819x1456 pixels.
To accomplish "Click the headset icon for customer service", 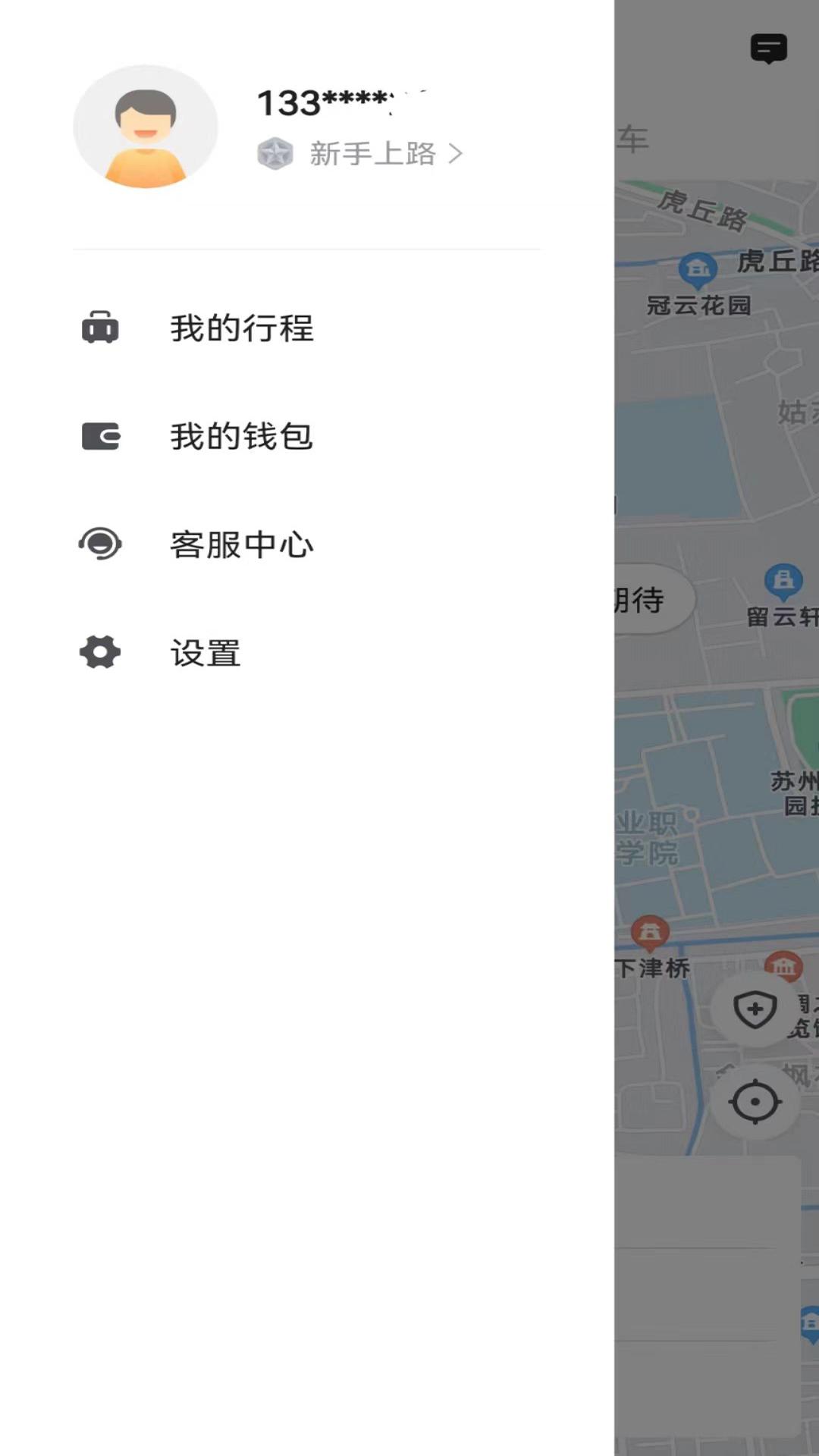I will tap(101, 544).
